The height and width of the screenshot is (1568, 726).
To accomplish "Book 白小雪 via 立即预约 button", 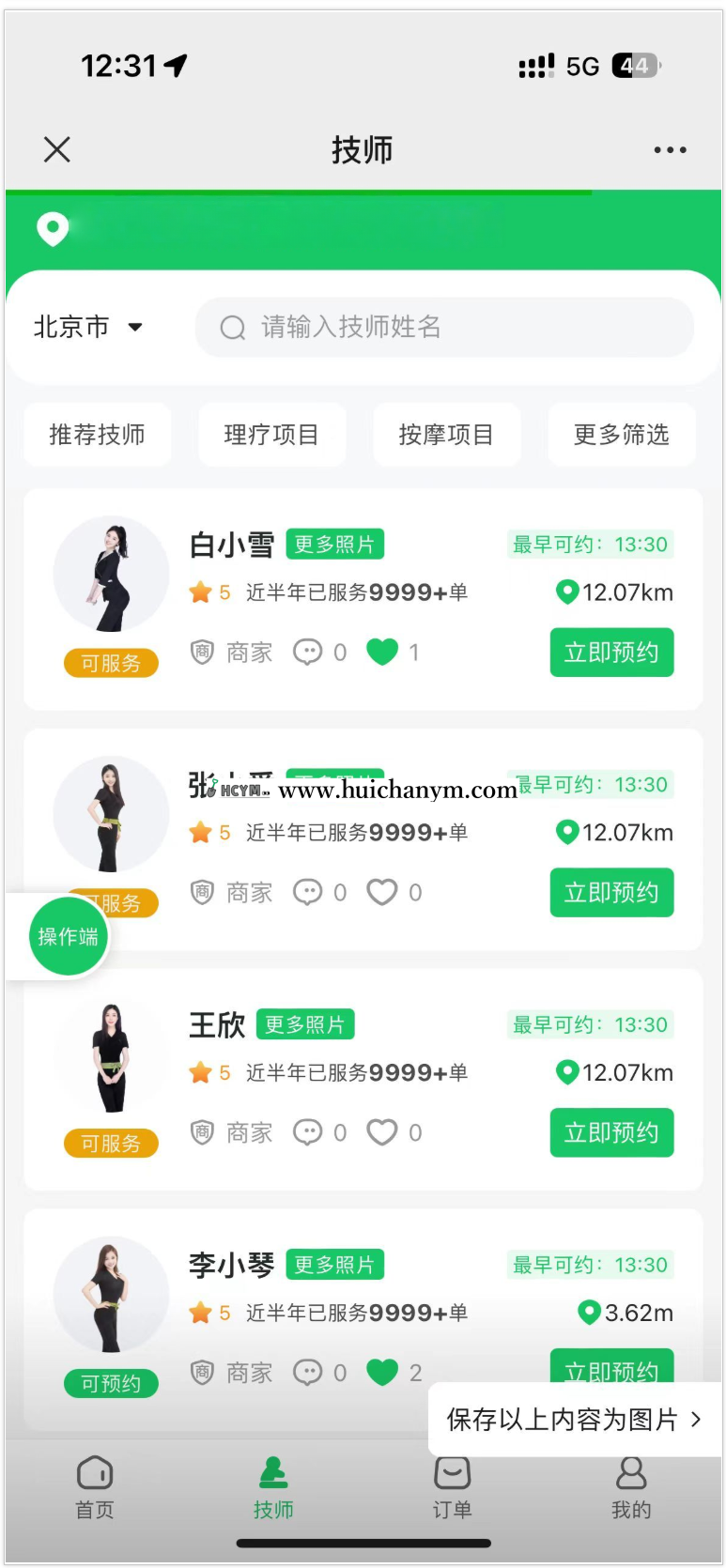I will point(611,652).
